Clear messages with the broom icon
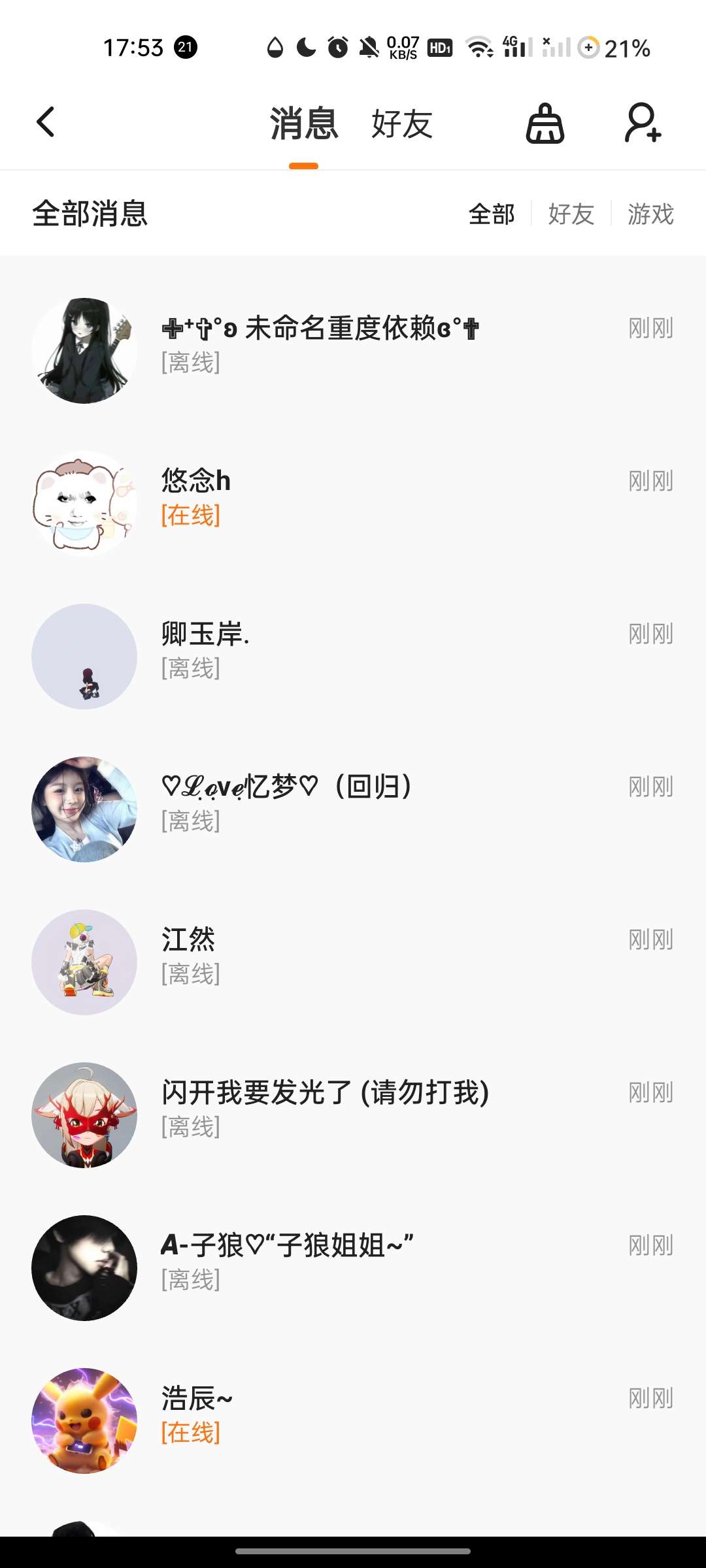Image resolution: width=706 pixels, height=1568 pixels. 545,123
